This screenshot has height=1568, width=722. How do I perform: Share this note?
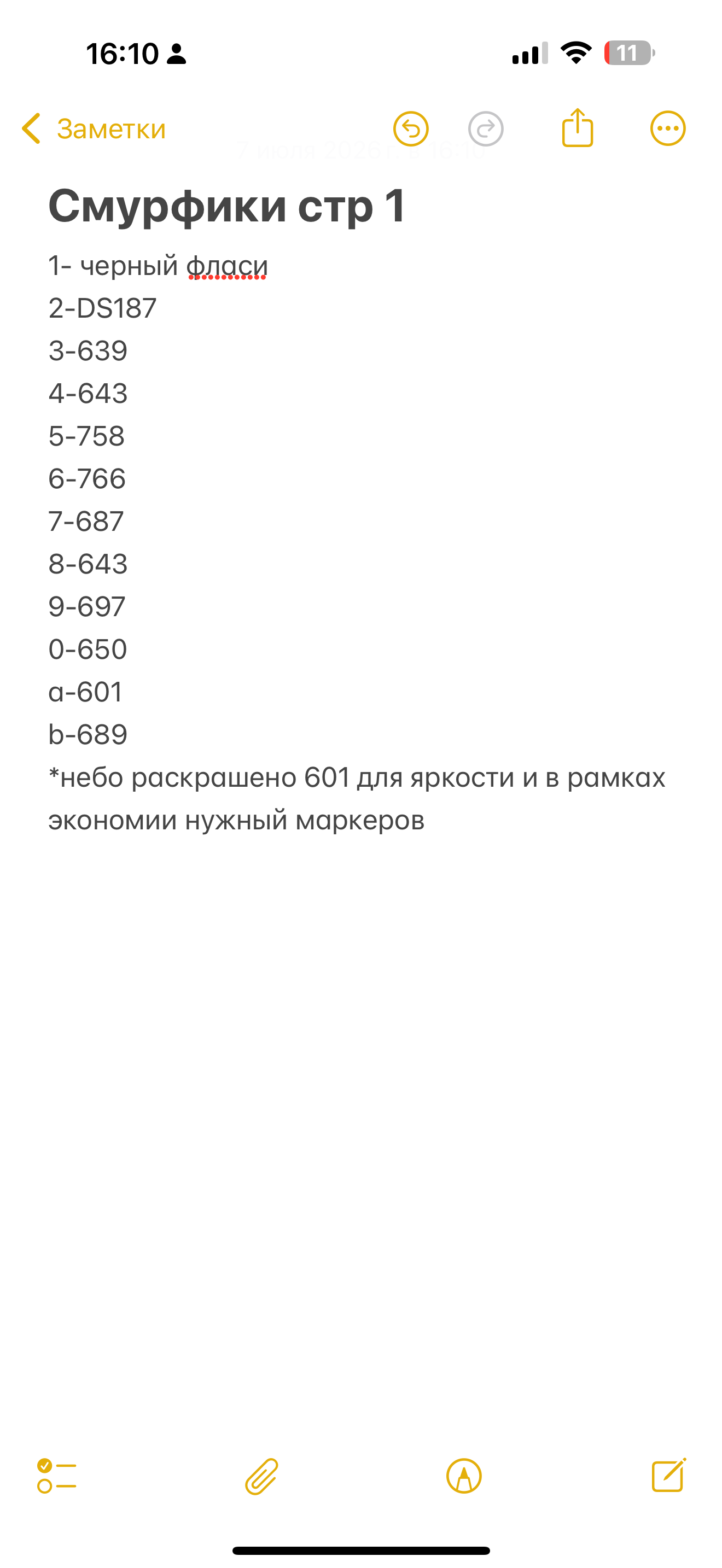(577, 128)
